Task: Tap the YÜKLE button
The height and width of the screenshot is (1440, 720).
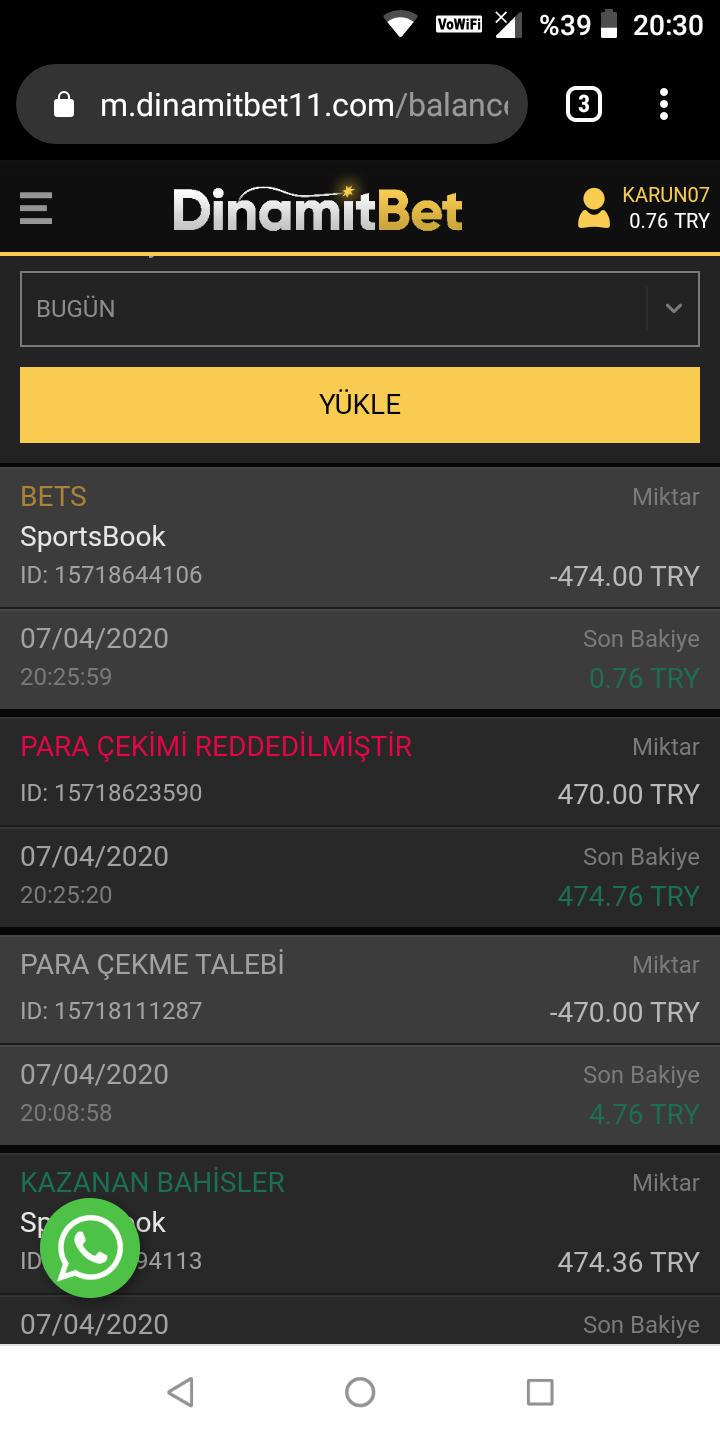Action: coord(360,404)
